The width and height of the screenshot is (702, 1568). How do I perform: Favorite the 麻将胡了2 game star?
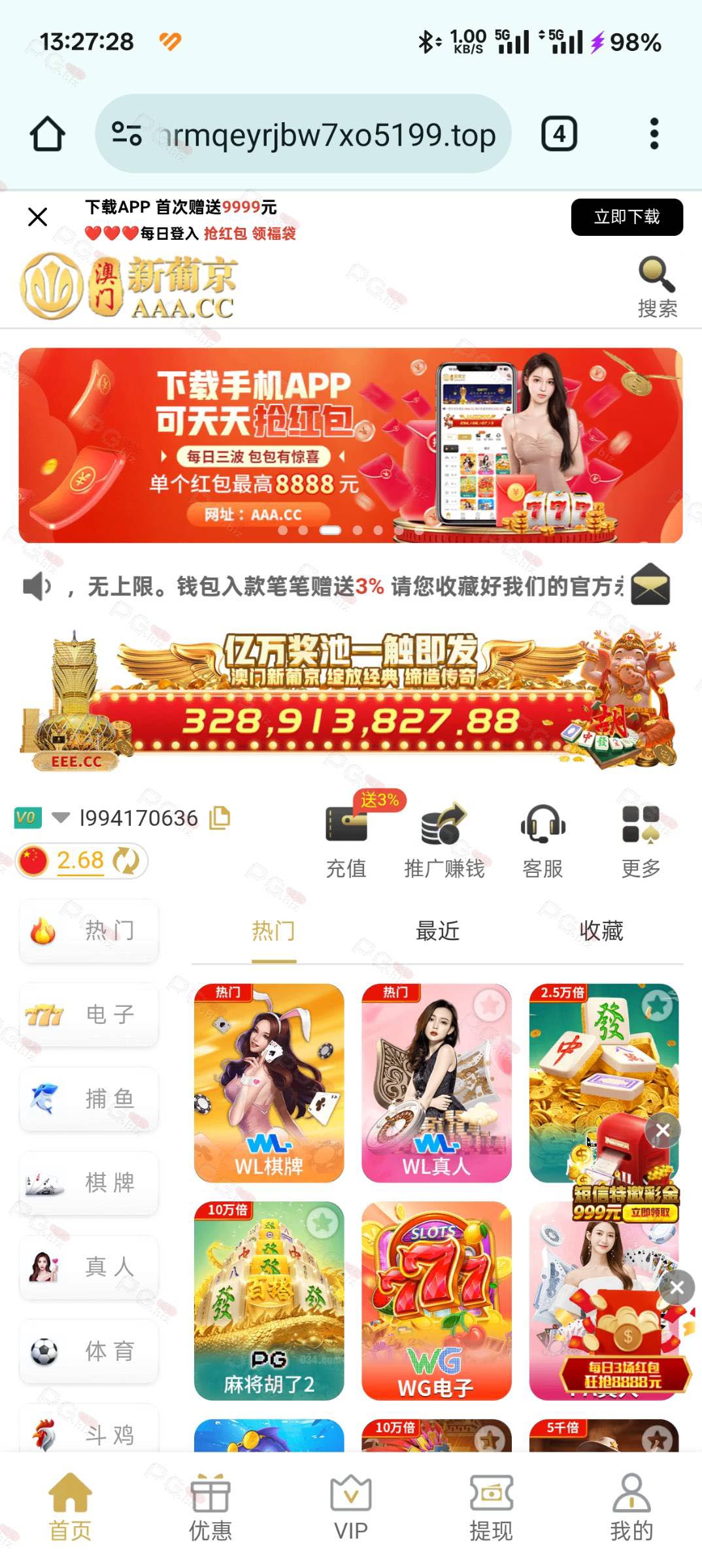click(x=322, y=1222)
